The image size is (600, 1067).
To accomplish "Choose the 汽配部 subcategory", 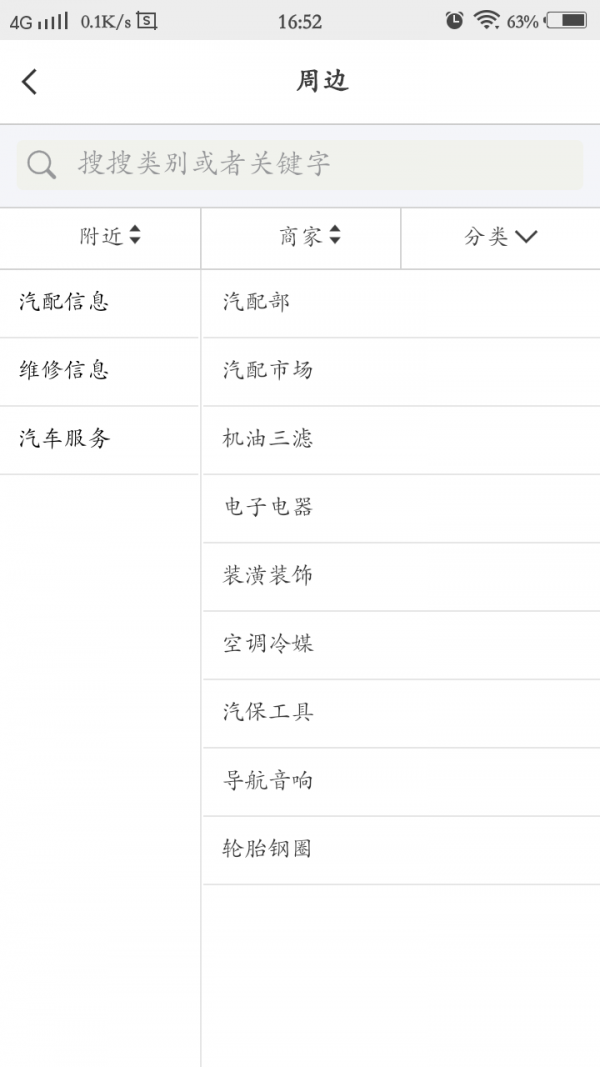I will coord(400,302).
